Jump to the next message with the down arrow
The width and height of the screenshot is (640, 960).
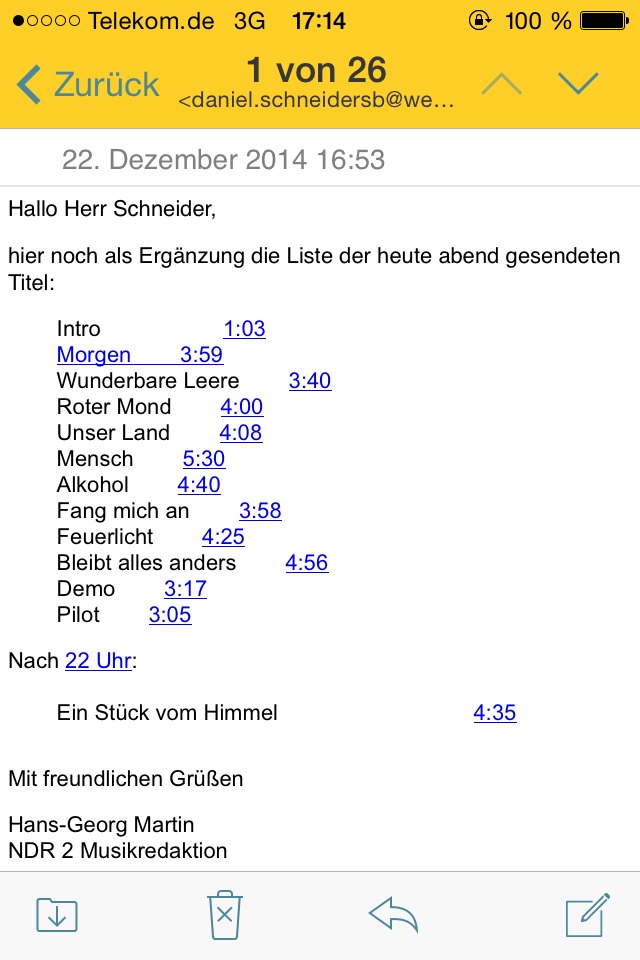[578, 84]
